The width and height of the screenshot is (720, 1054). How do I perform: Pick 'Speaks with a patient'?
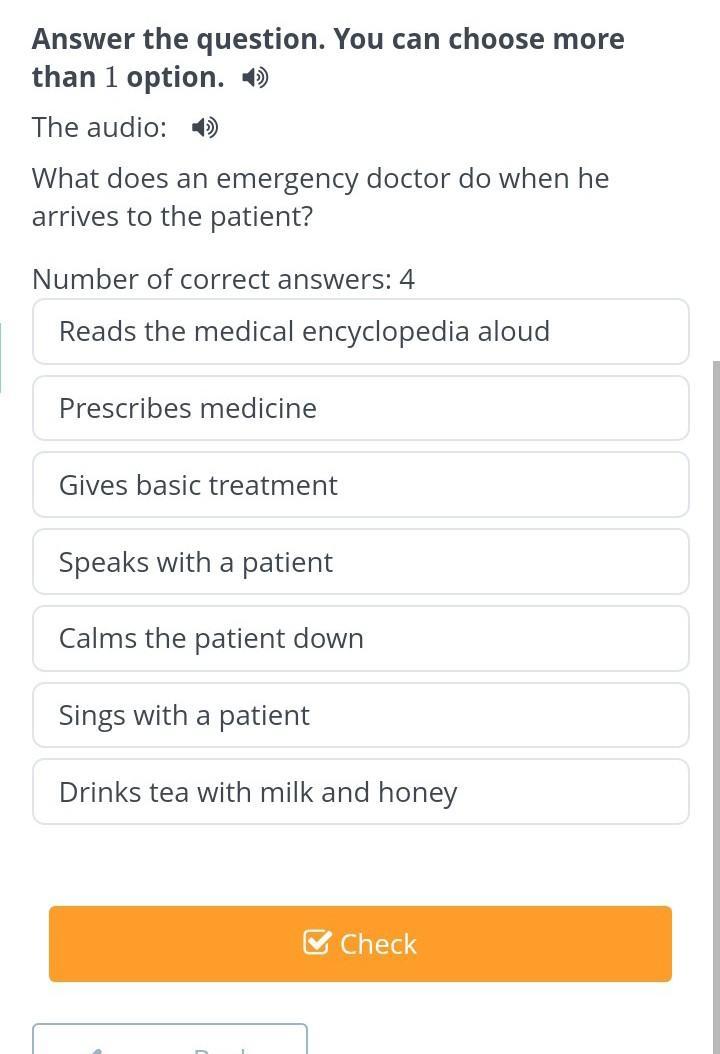click(360, 562)
